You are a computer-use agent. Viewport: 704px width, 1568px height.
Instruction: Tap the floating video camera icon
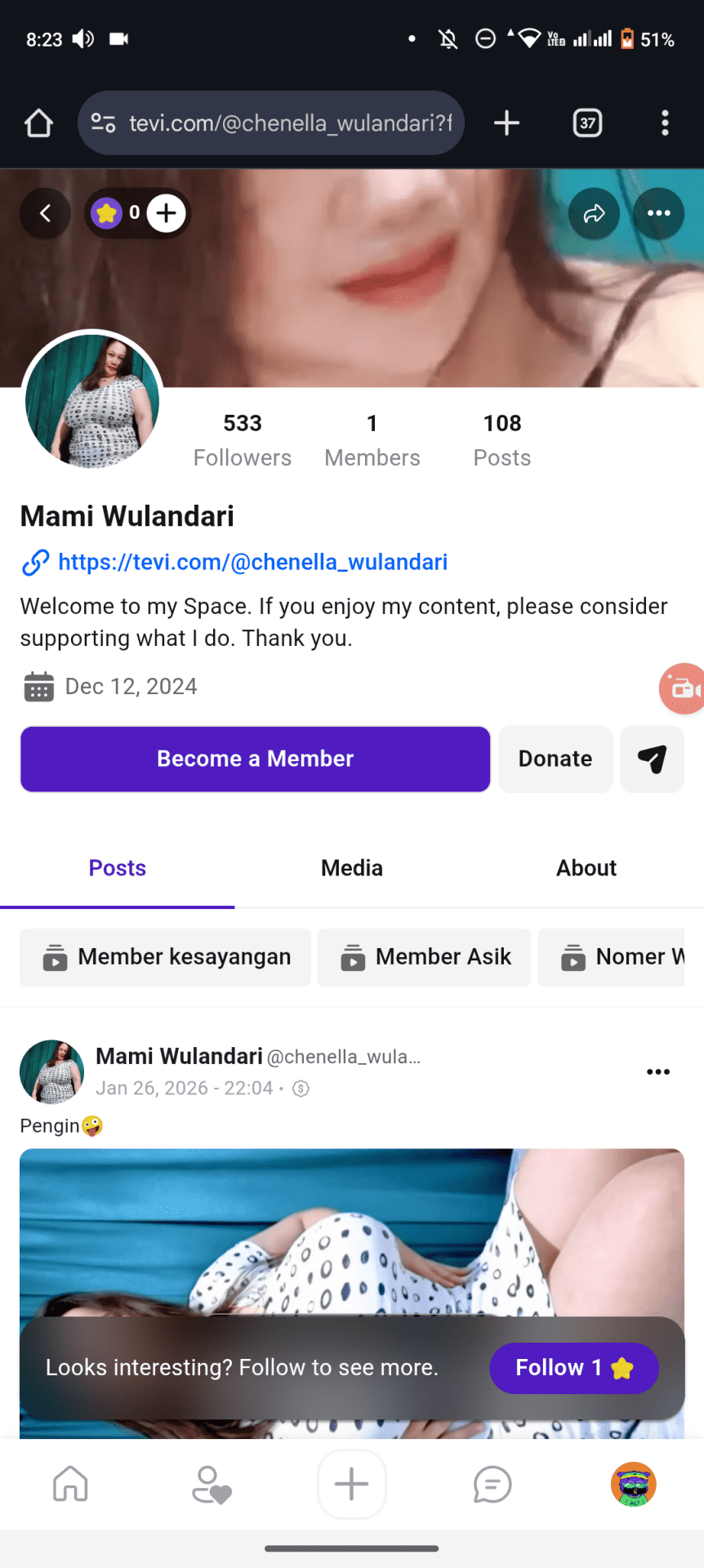[684, 688]
